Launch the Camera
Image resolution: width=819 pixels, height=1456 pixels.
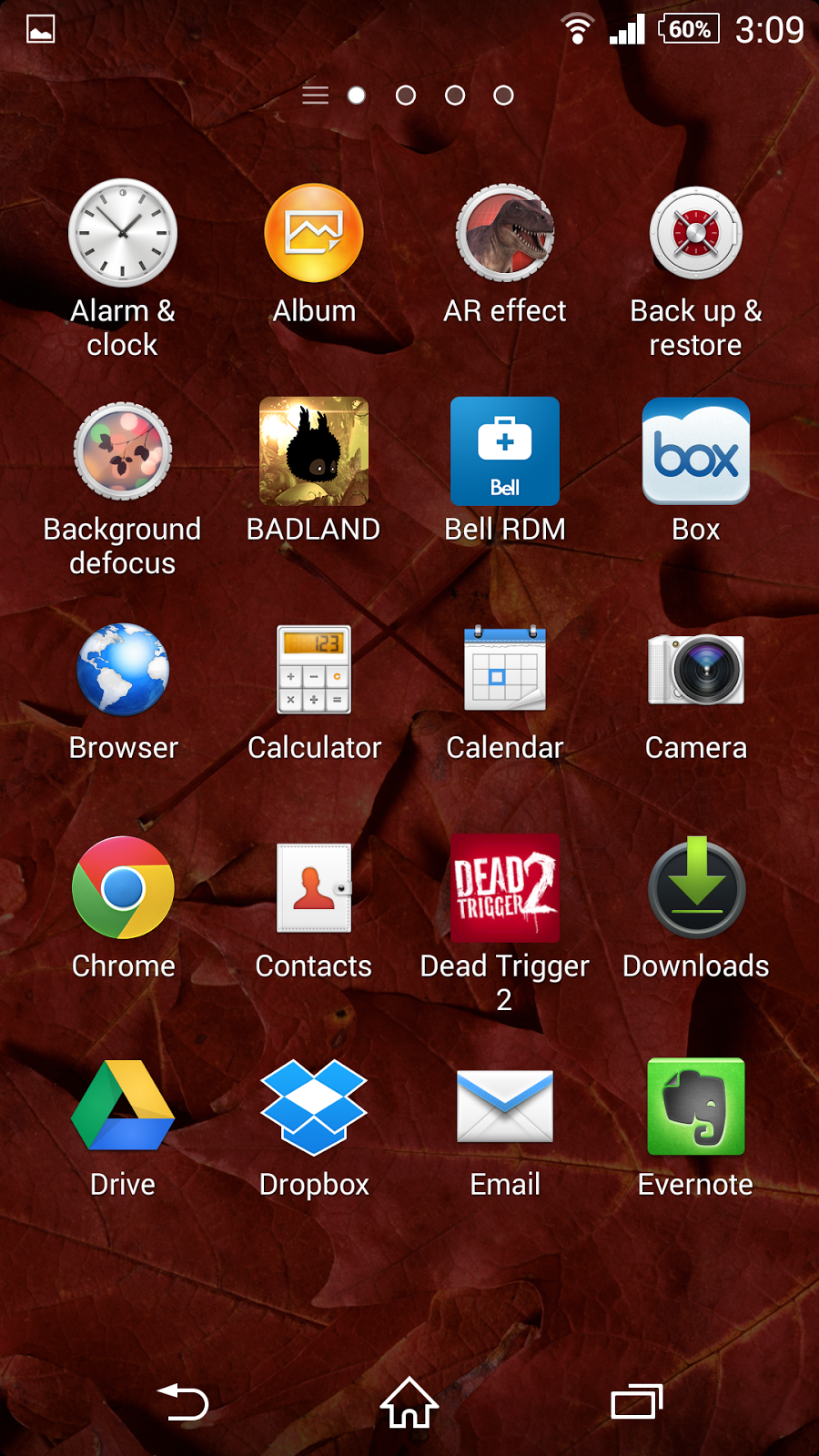pos(695,670)
